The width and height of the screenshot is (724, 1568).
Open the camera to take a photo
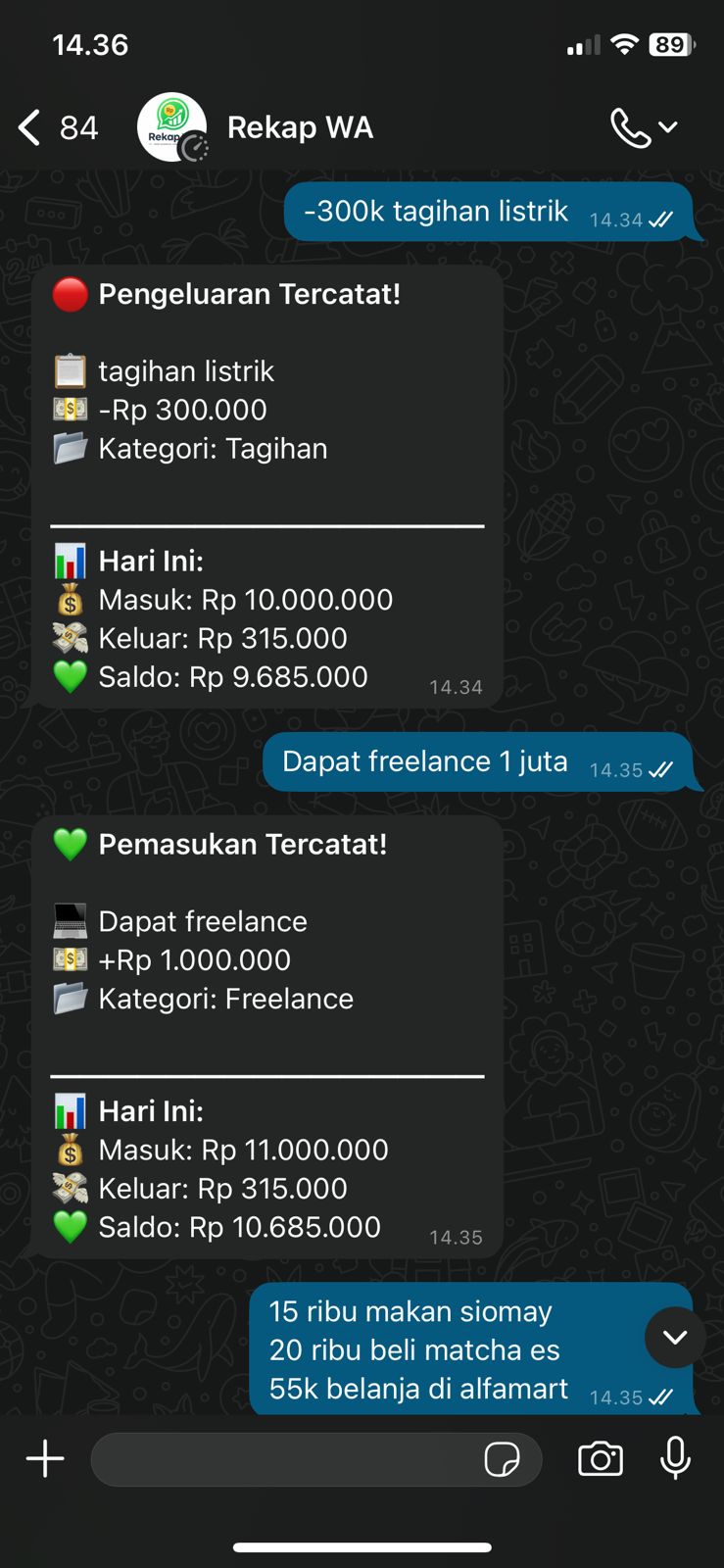point(601,1459)
